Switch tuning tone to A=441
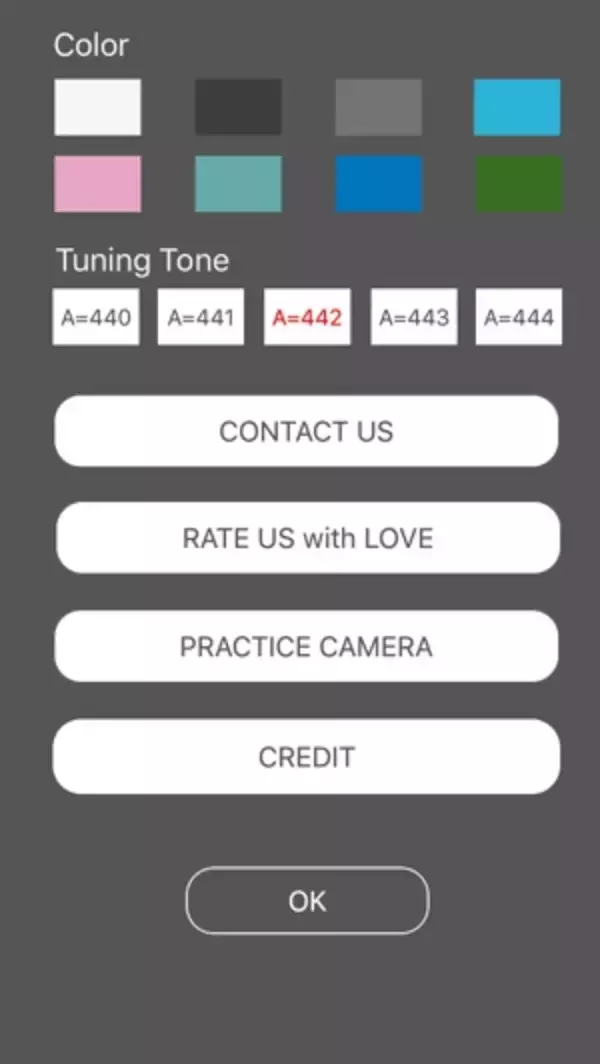Screen dimensions: 600x1064 click(201, 317)
